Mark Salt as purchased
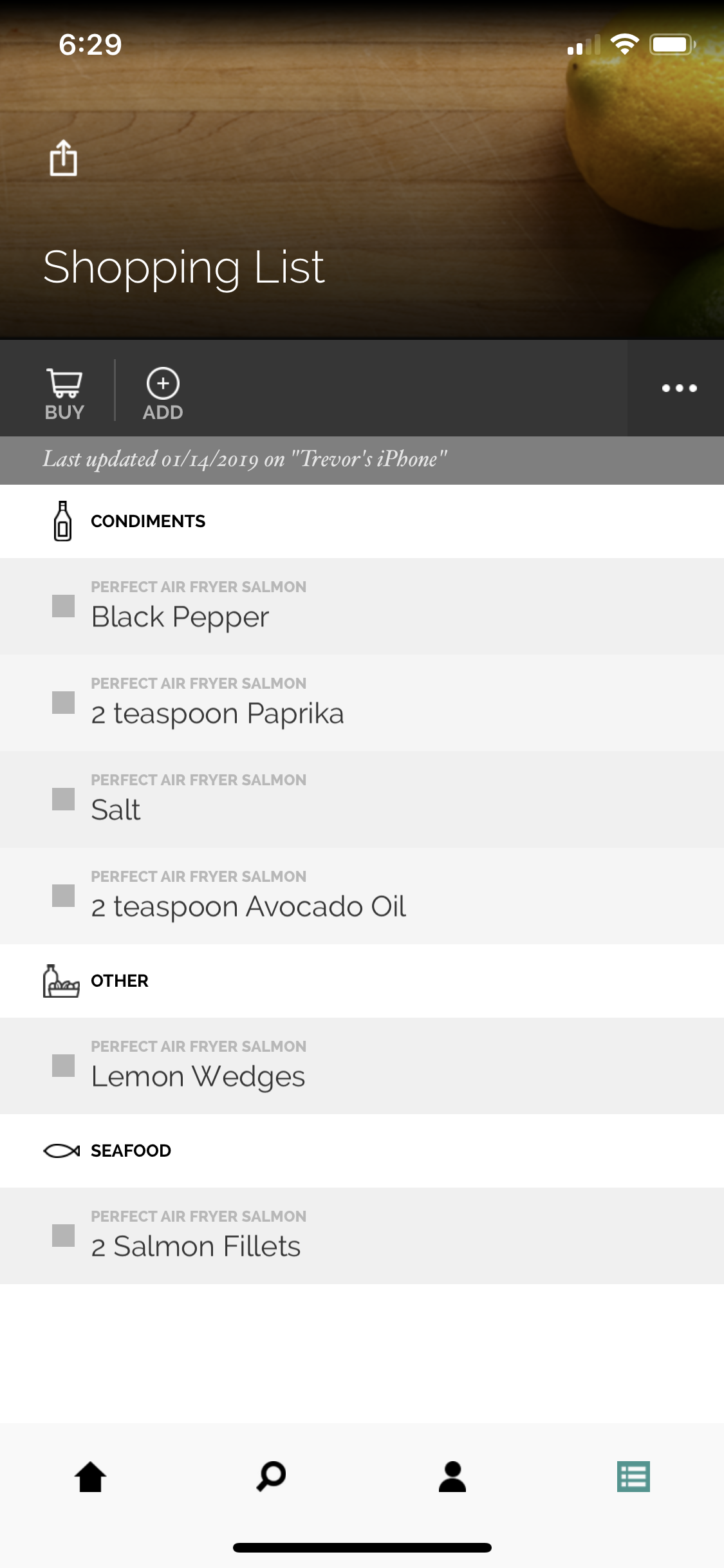724x1568 pixels. click(63, 799)
